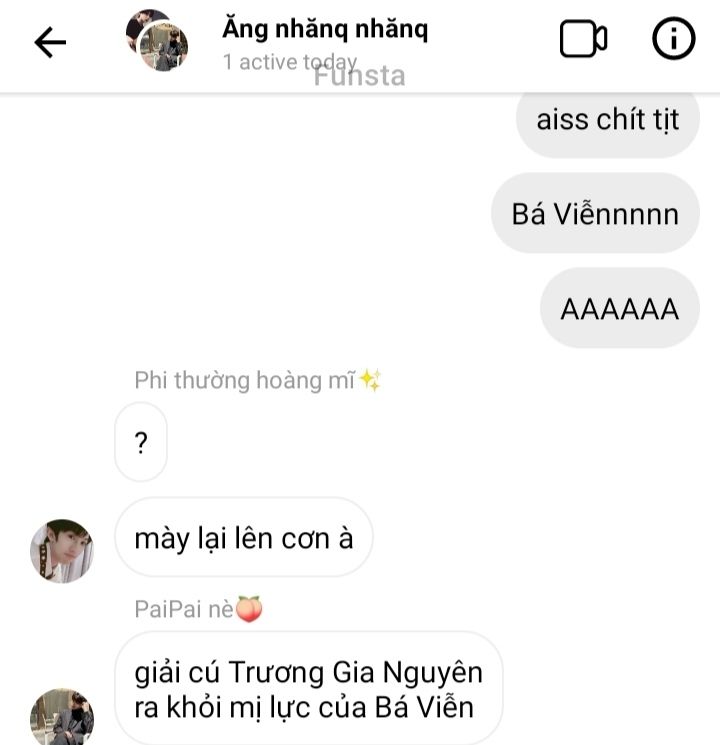Open the conversation info details
720x745 pixels.
click(x=673, y=40)
